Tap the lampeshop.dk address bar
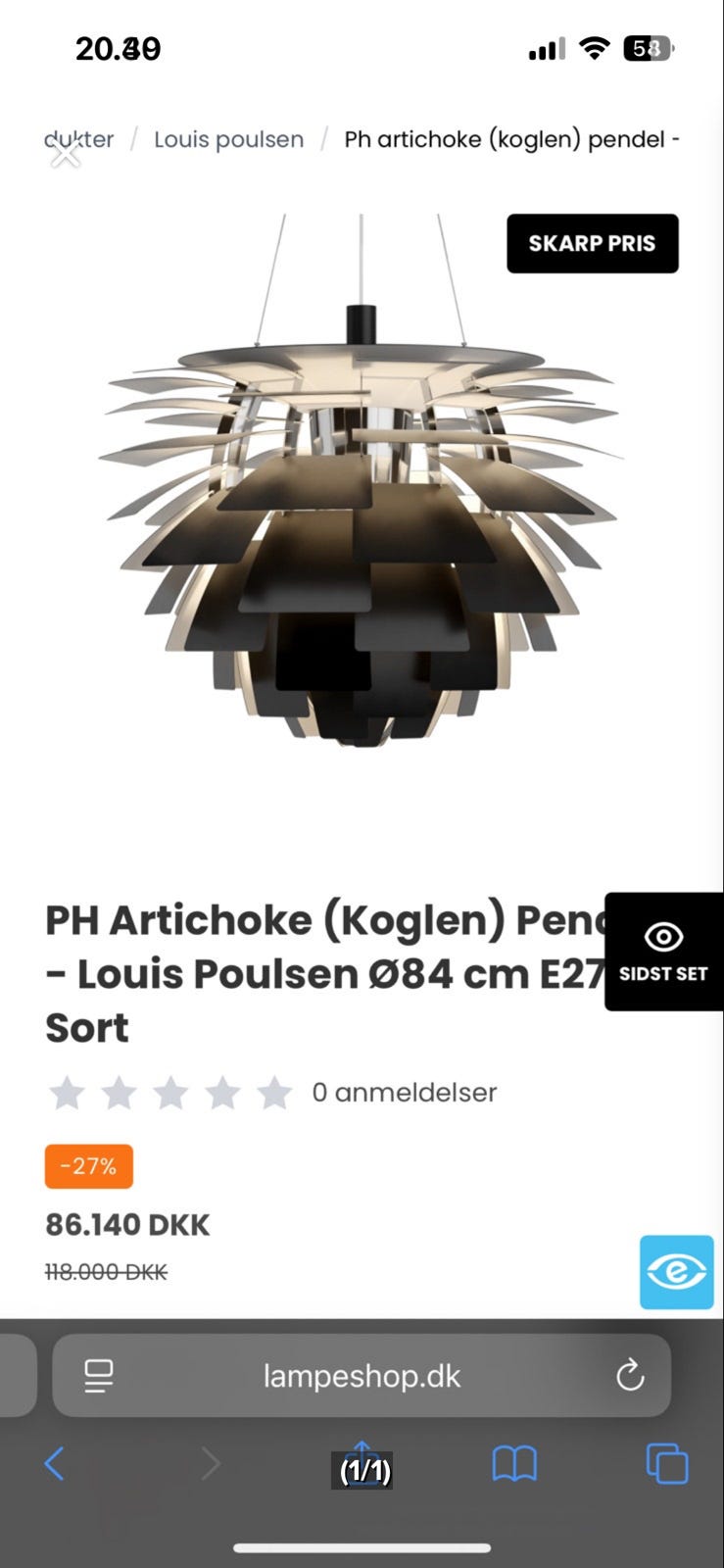 click(x=362, y=1375)
